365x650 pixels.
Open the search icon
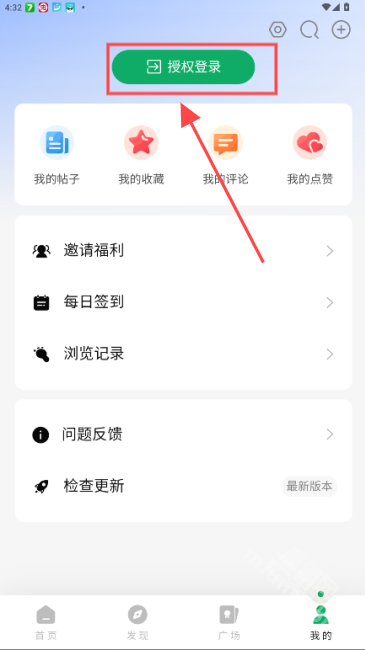309,30
